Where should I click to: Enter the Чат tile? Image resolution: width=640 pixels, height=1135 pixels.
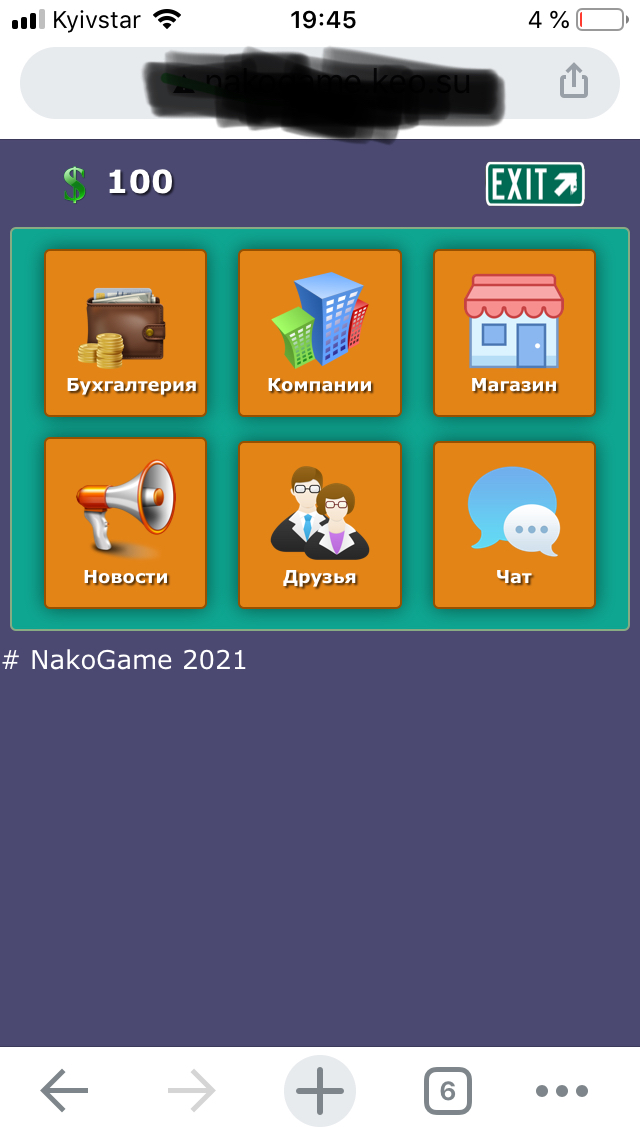coord(514,524)
